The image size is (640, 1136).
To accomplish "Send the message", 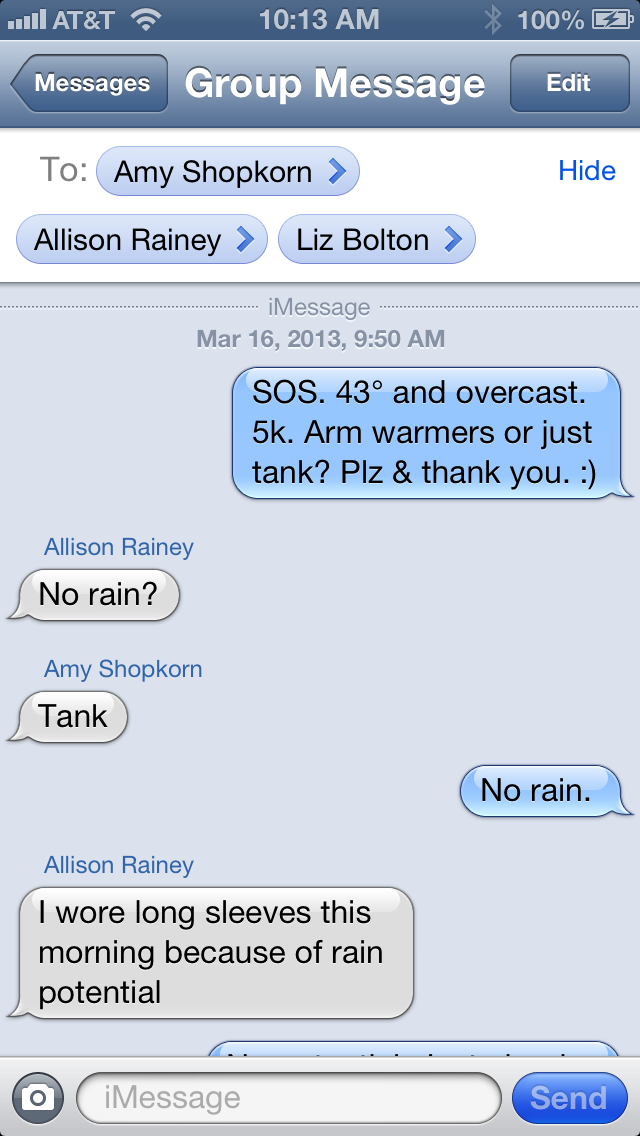I will 568,1098.
